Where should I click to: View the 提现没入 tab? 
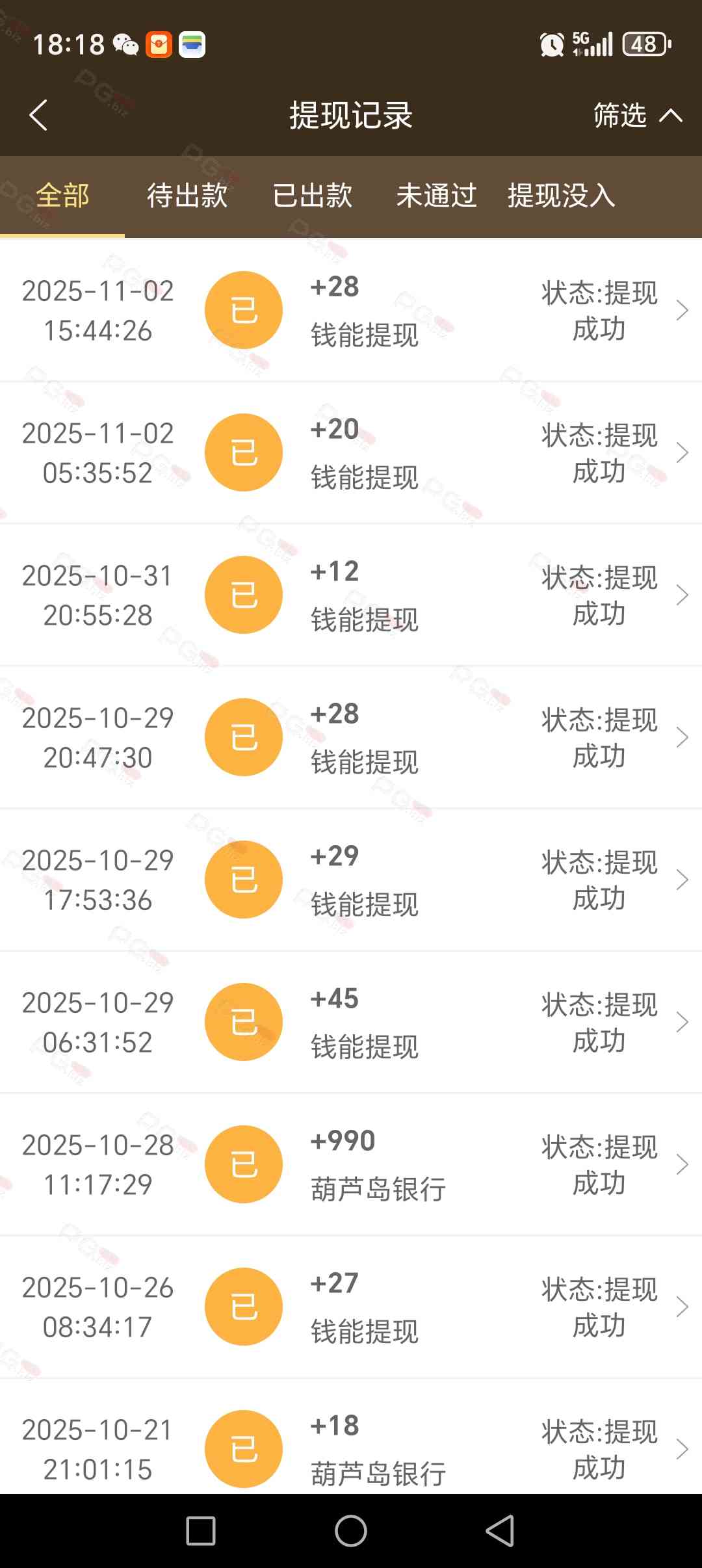click(x=562, y=196)
